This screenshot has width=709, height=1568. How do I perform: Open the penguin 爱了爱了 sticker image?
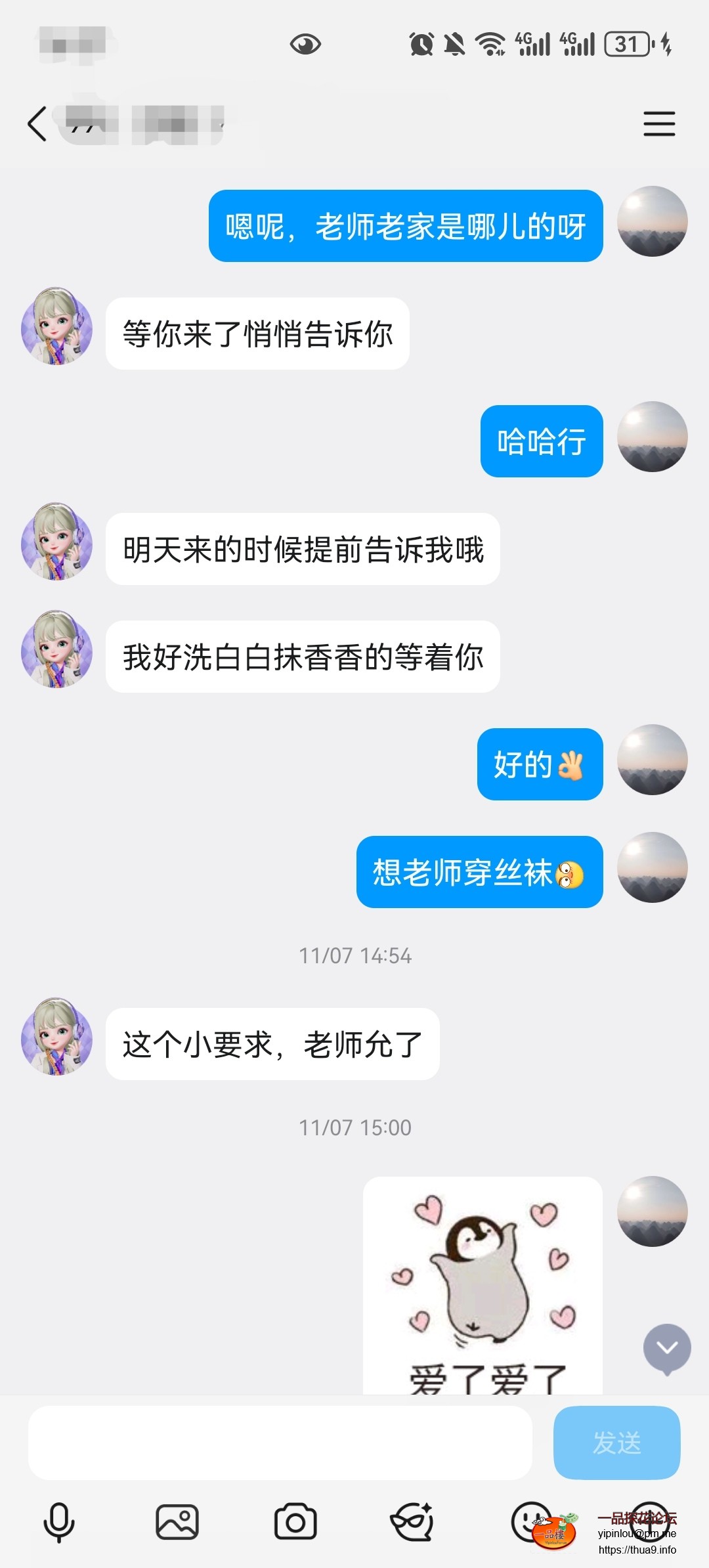(x=483, y=1285)
